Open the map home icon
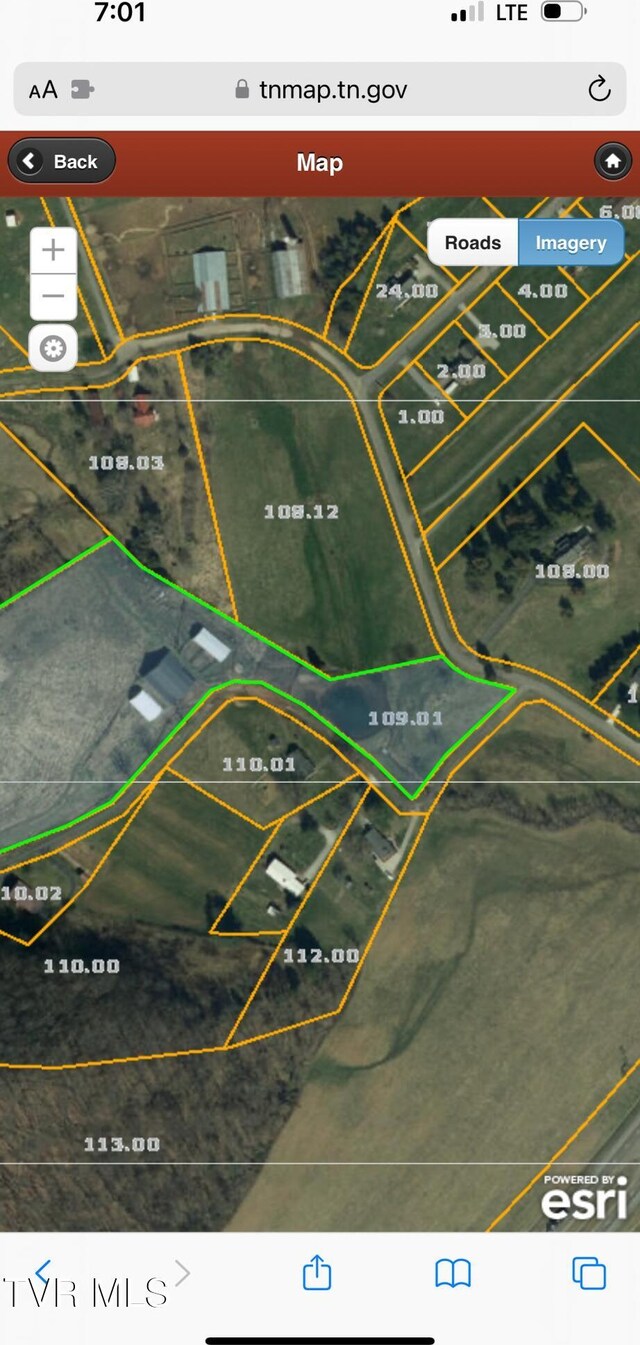Image resolution: width=640 pixels, height=1345 pixels. coord(612,161)
